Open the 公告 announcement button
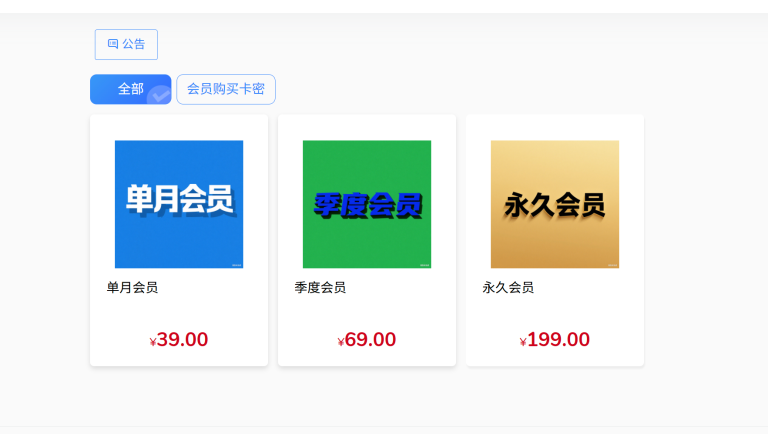 (x=126, y=44)
